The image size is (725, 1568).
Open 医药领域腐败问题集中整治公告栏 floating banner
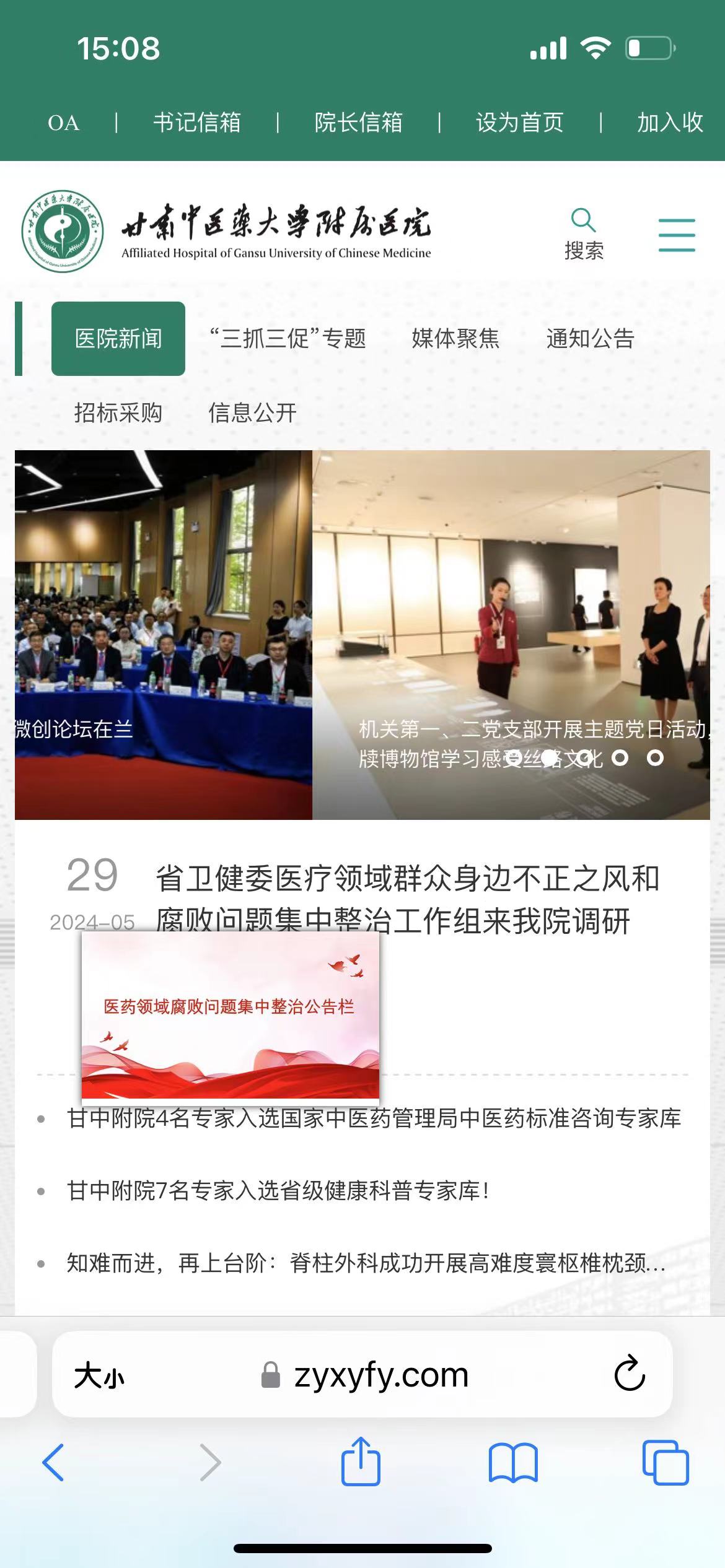230,1016
